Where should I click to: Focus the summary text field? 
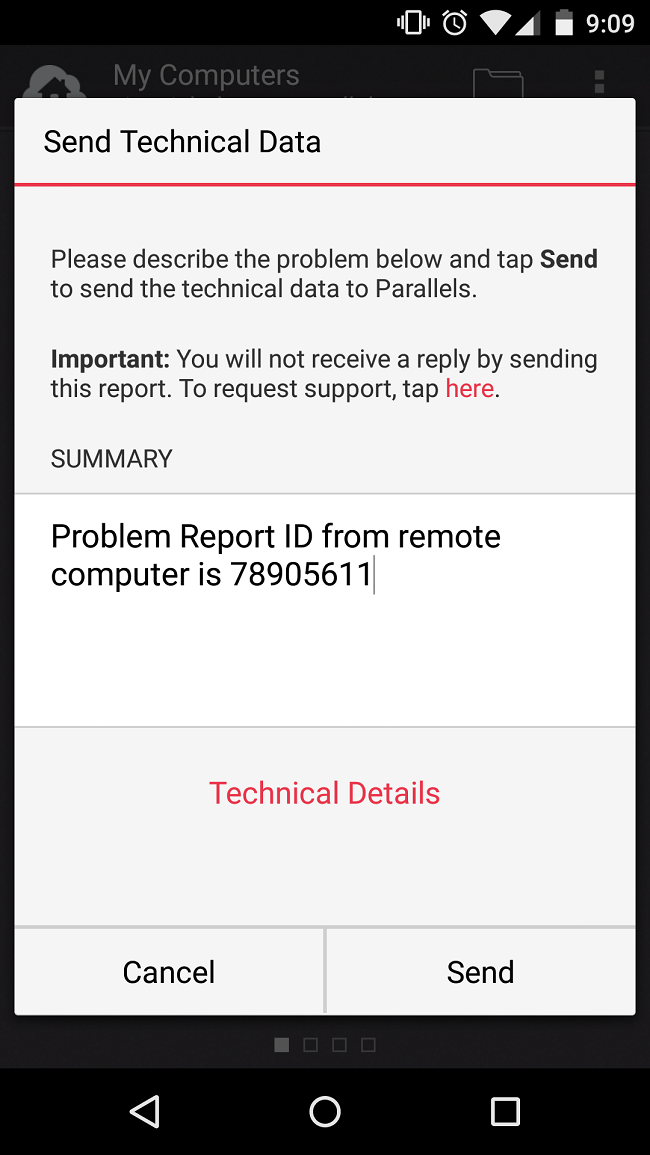coord(325,610)
